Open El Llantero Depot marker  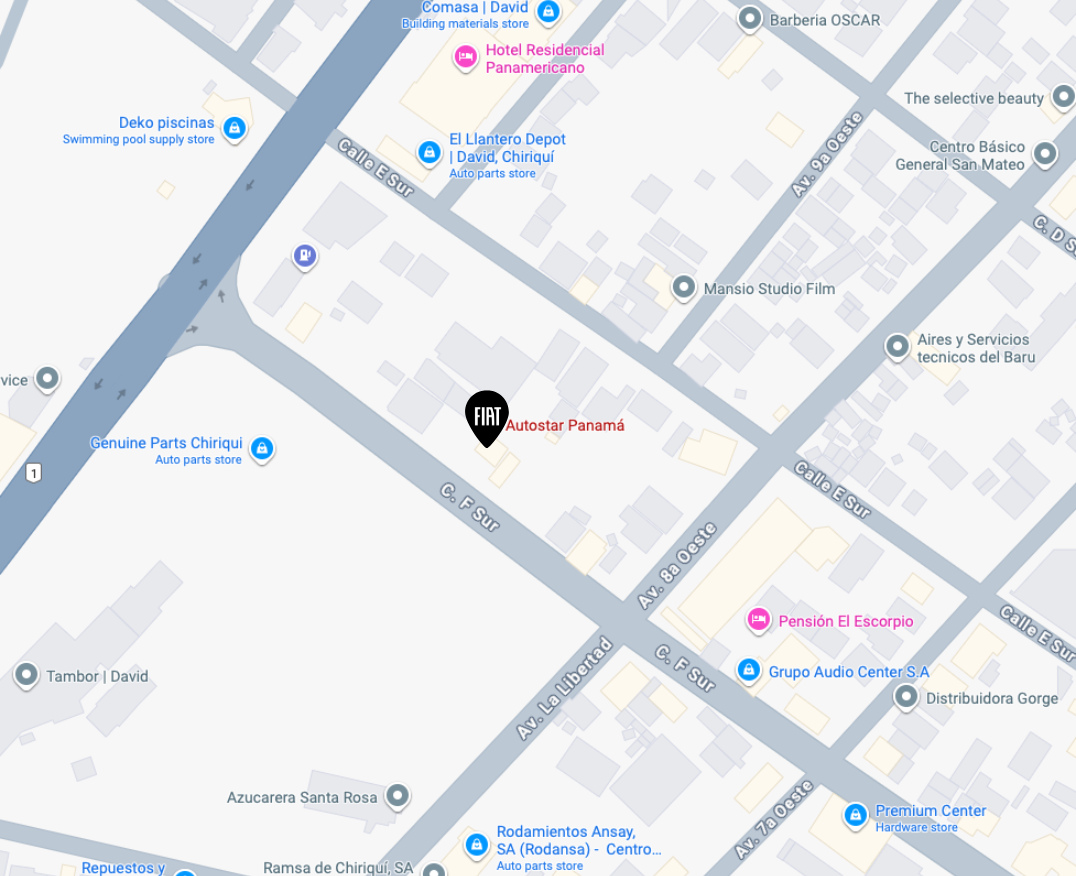tap(429, 152)
